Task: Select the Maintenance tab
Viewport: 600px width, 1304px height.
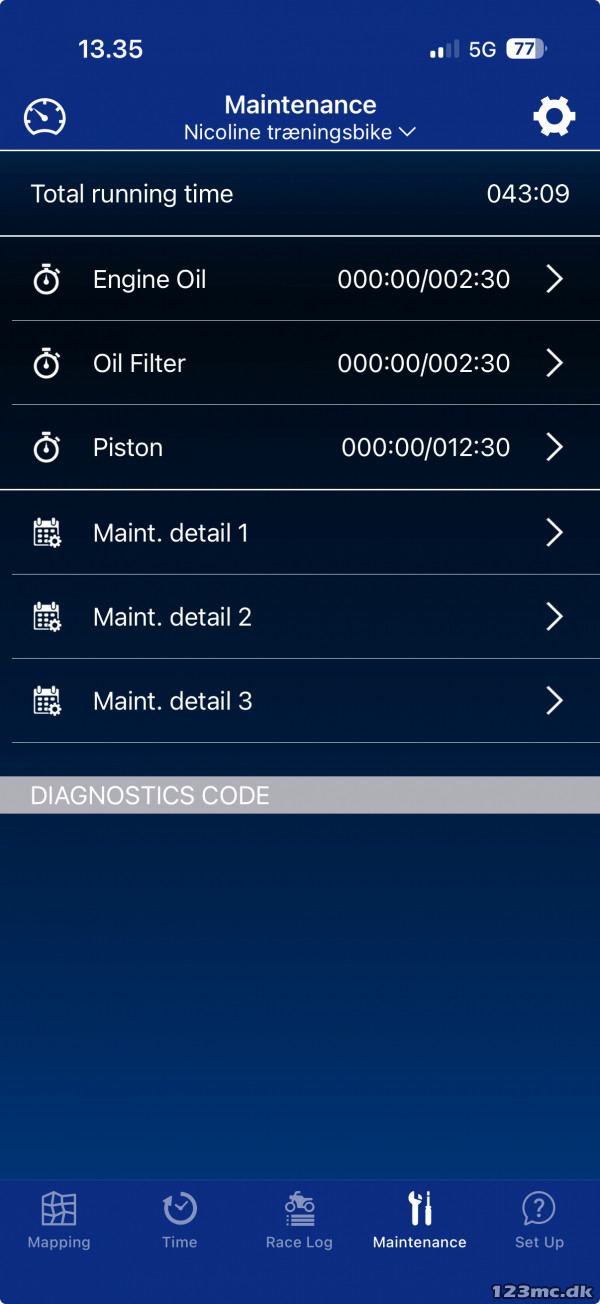Action: click(420, 1221)
